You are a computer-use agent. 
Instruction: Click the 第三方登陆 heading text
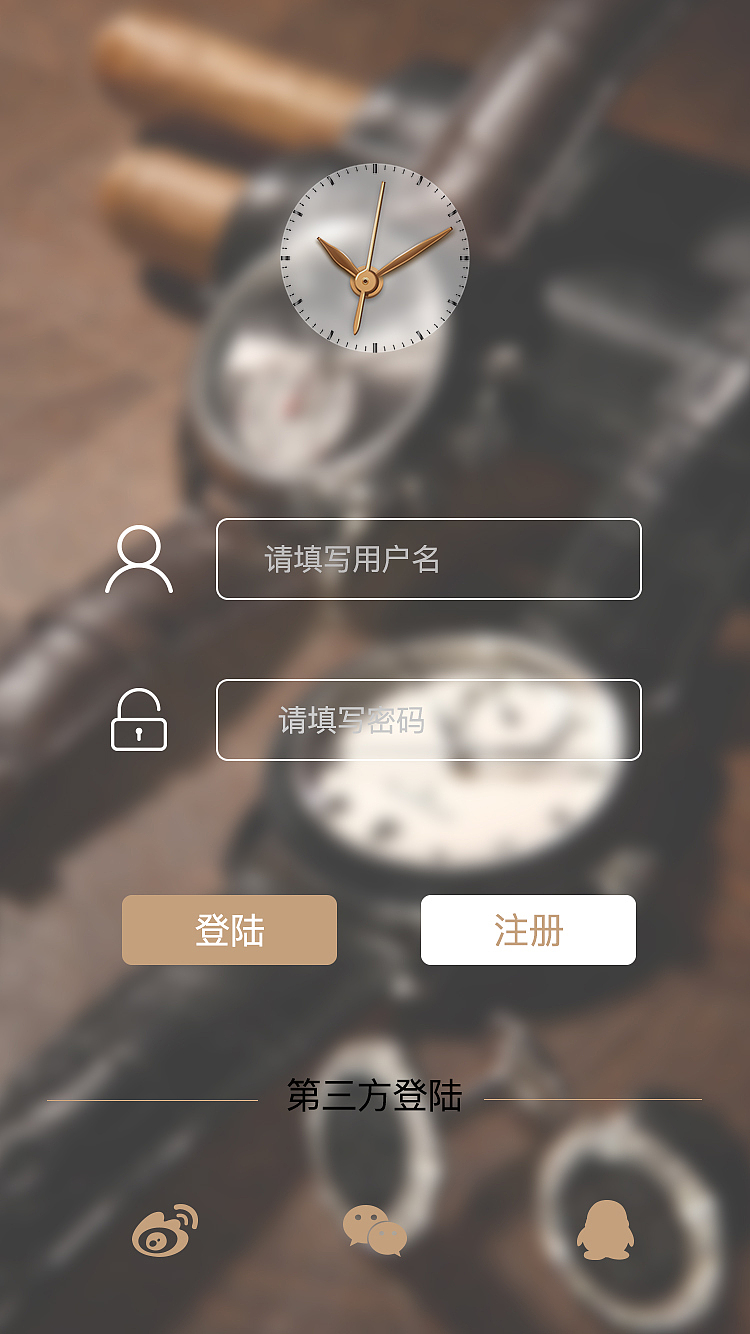click(x=375, y=1098)
